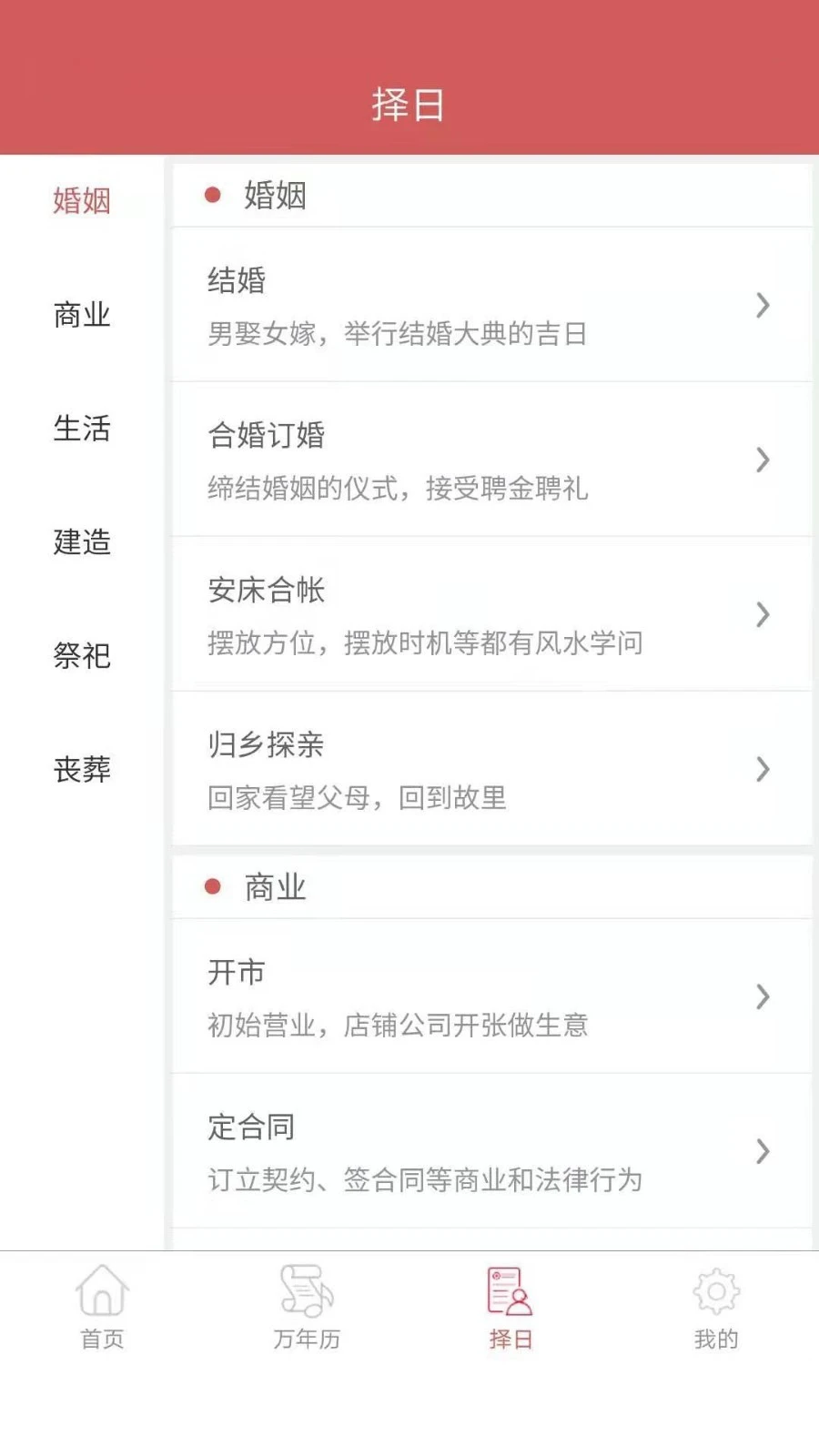Tap the 择日 bottom tab
This screenshot has height=1456, width=819.
click(x=511, y=1308)
